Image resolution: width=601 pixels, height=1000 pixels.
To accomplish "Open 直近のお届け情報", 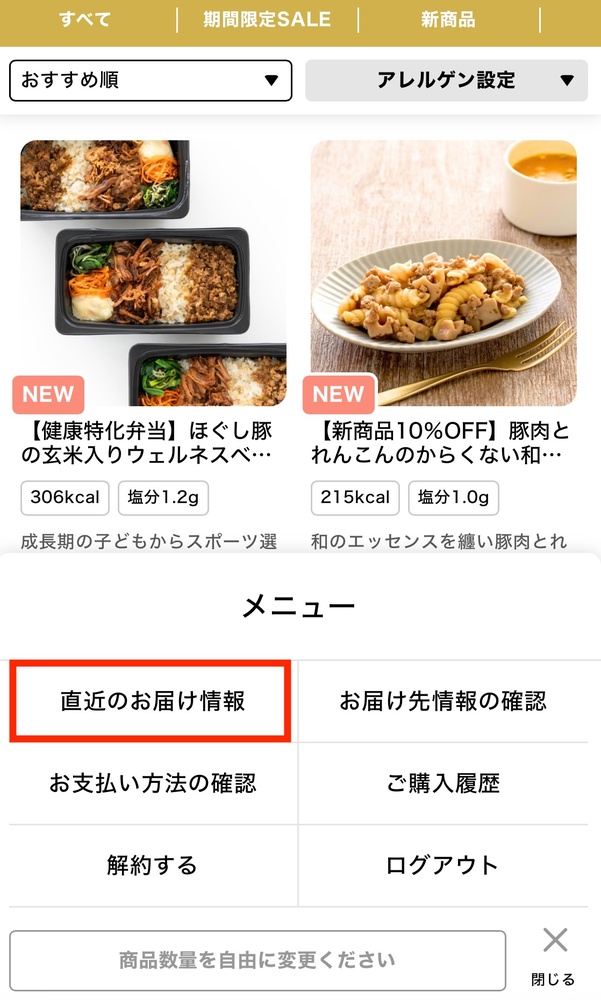I will coord(152,701).
